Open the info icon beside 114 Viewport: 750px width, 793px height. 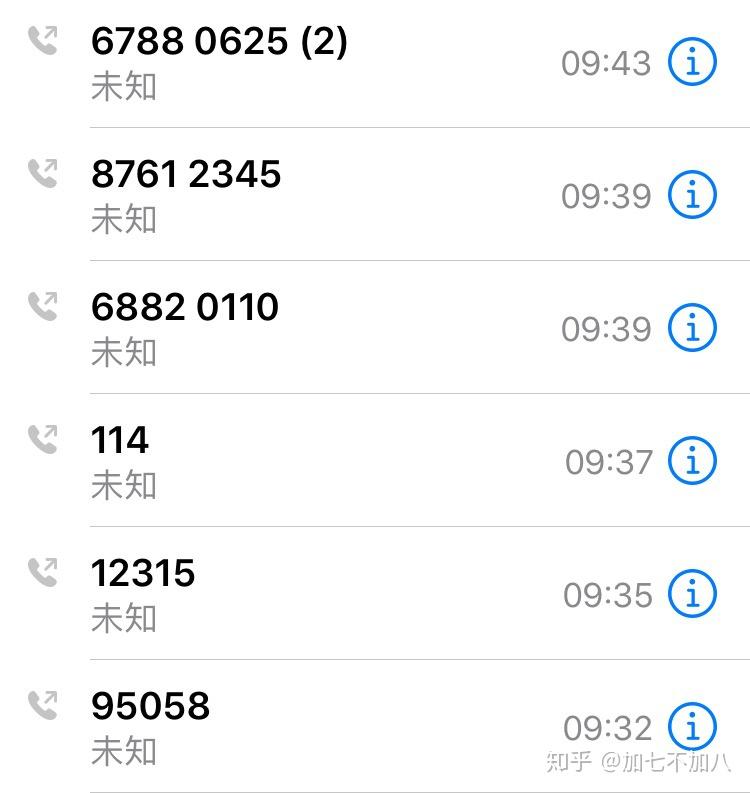click(x=692, y=460)
